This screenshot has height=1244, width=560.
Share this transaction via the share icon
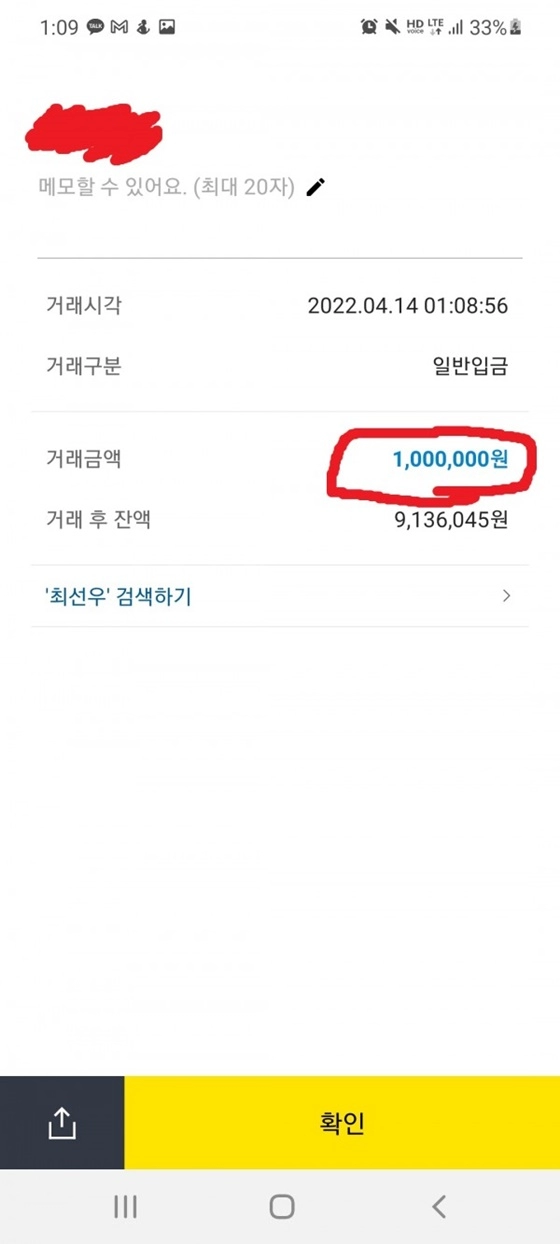click(x=62, y=1123)
